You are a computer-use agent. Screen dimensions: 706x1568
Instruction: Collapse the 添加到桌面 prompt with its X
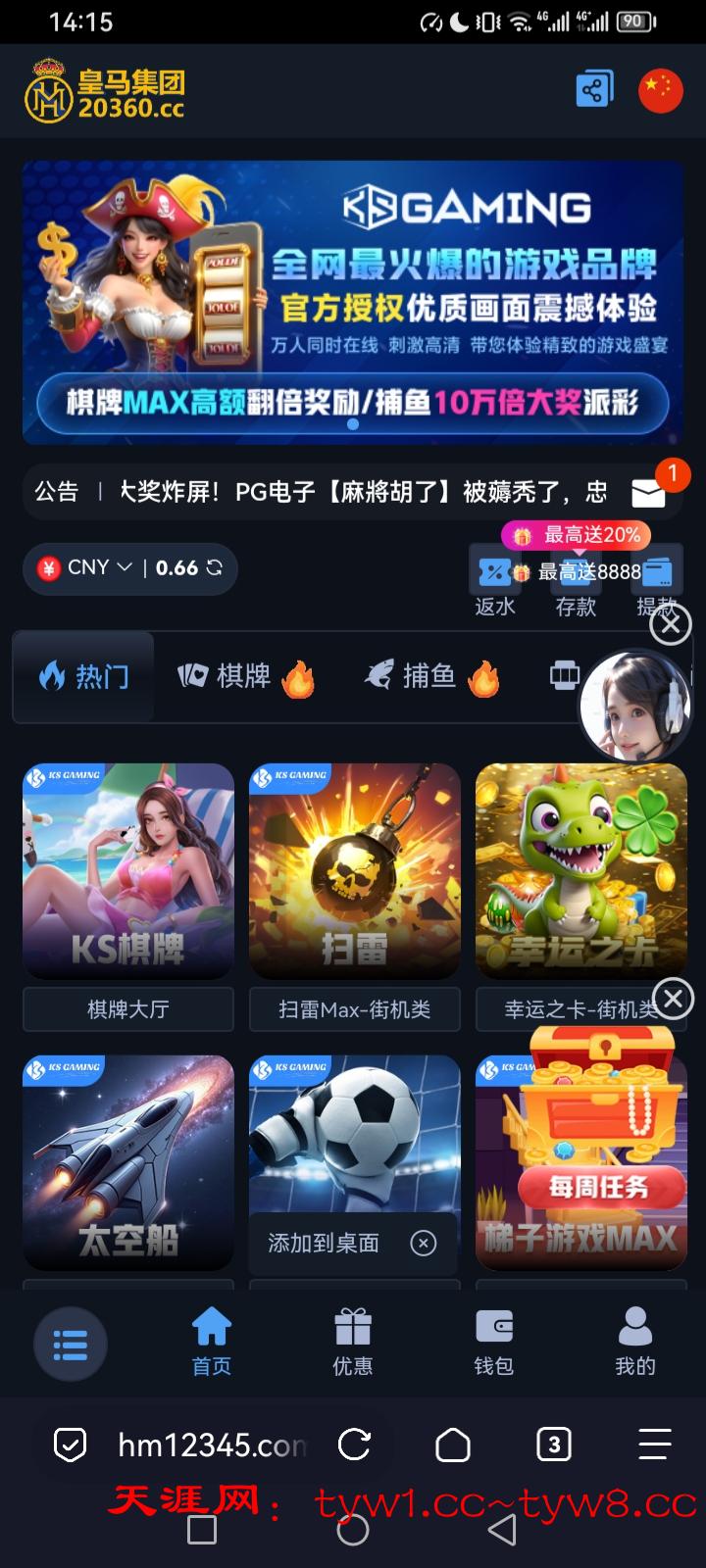click(424, 1243)
